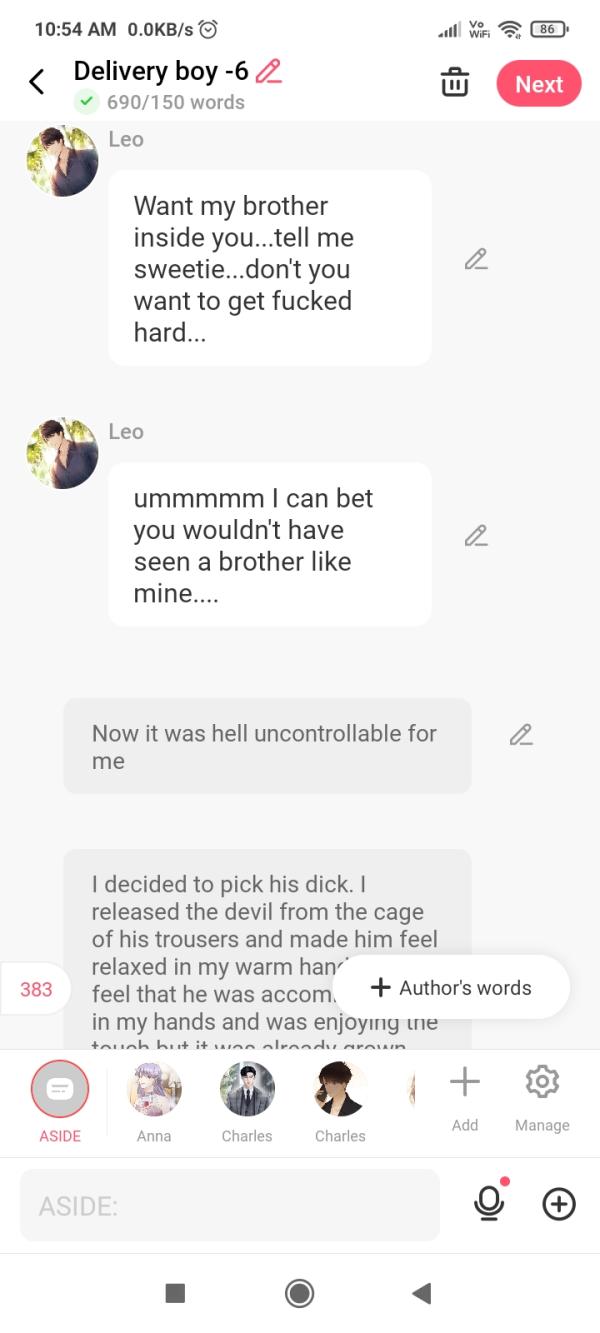Viewport: 600px width, 1333px height.
Task: Delete using the trash can icon
Action: click(x=454, y=83)
